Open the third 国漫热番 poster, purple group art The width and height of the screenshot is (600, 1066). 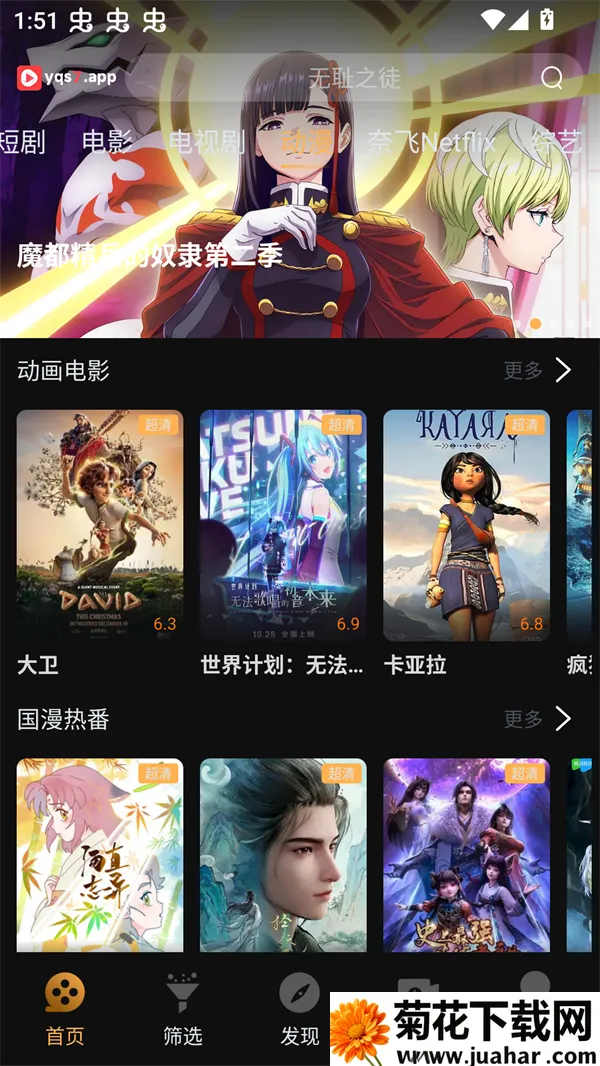[466, 855]
